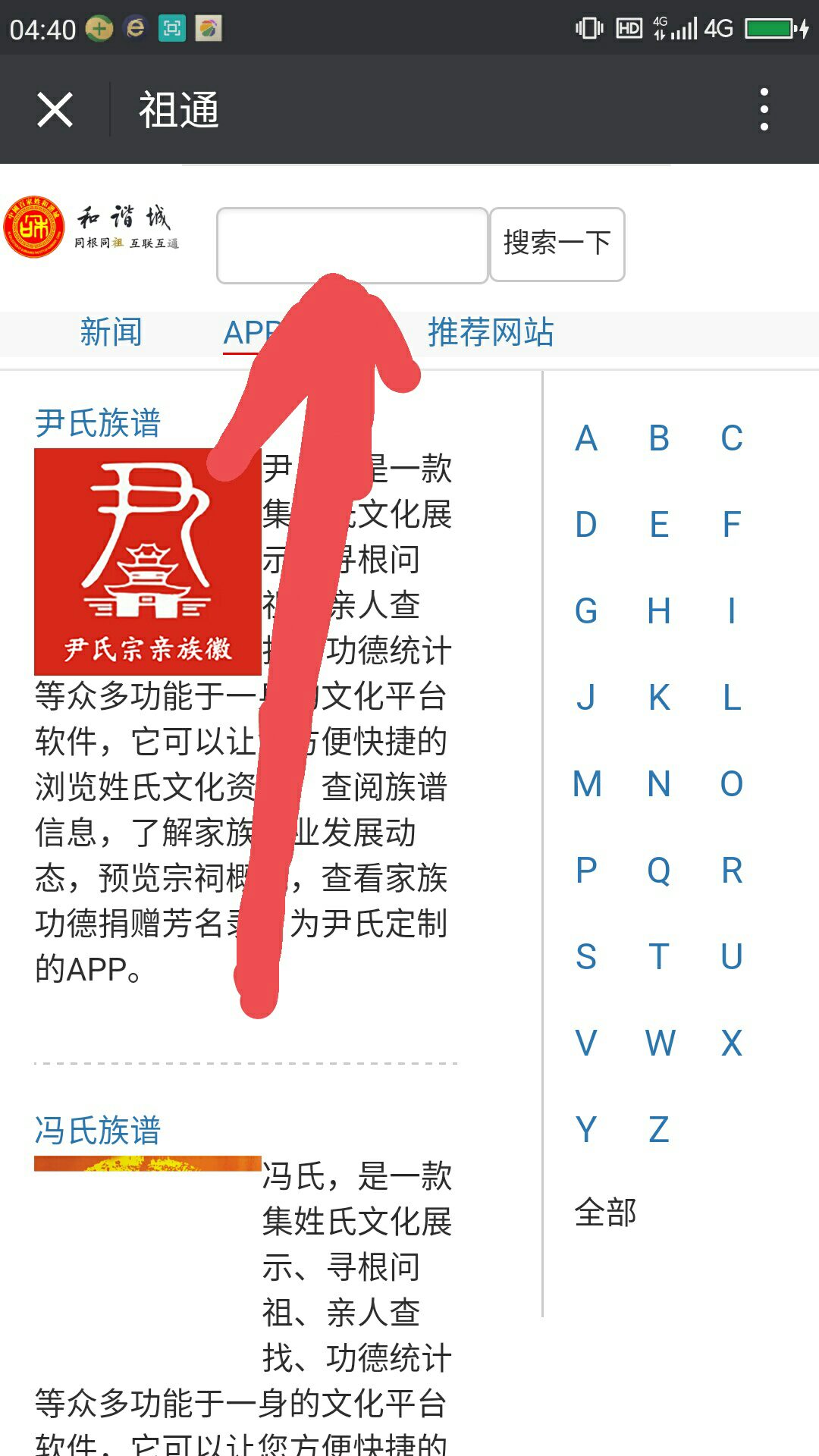
Task: Choose letter Z from the alphabet
Action: click(x=659, y=1130)
